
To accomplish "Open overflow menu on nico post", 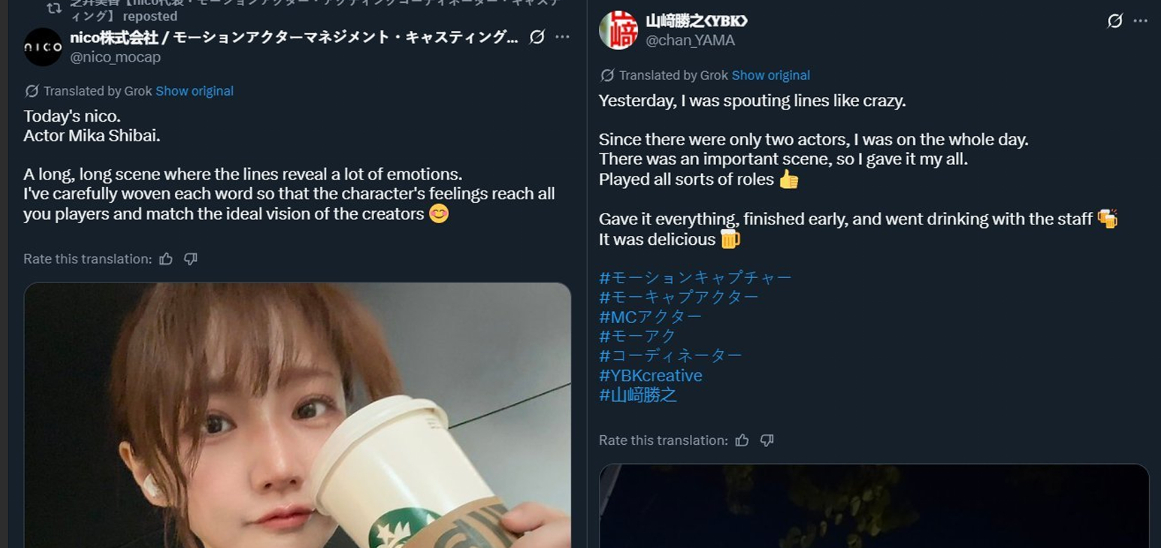I will 562,37.
